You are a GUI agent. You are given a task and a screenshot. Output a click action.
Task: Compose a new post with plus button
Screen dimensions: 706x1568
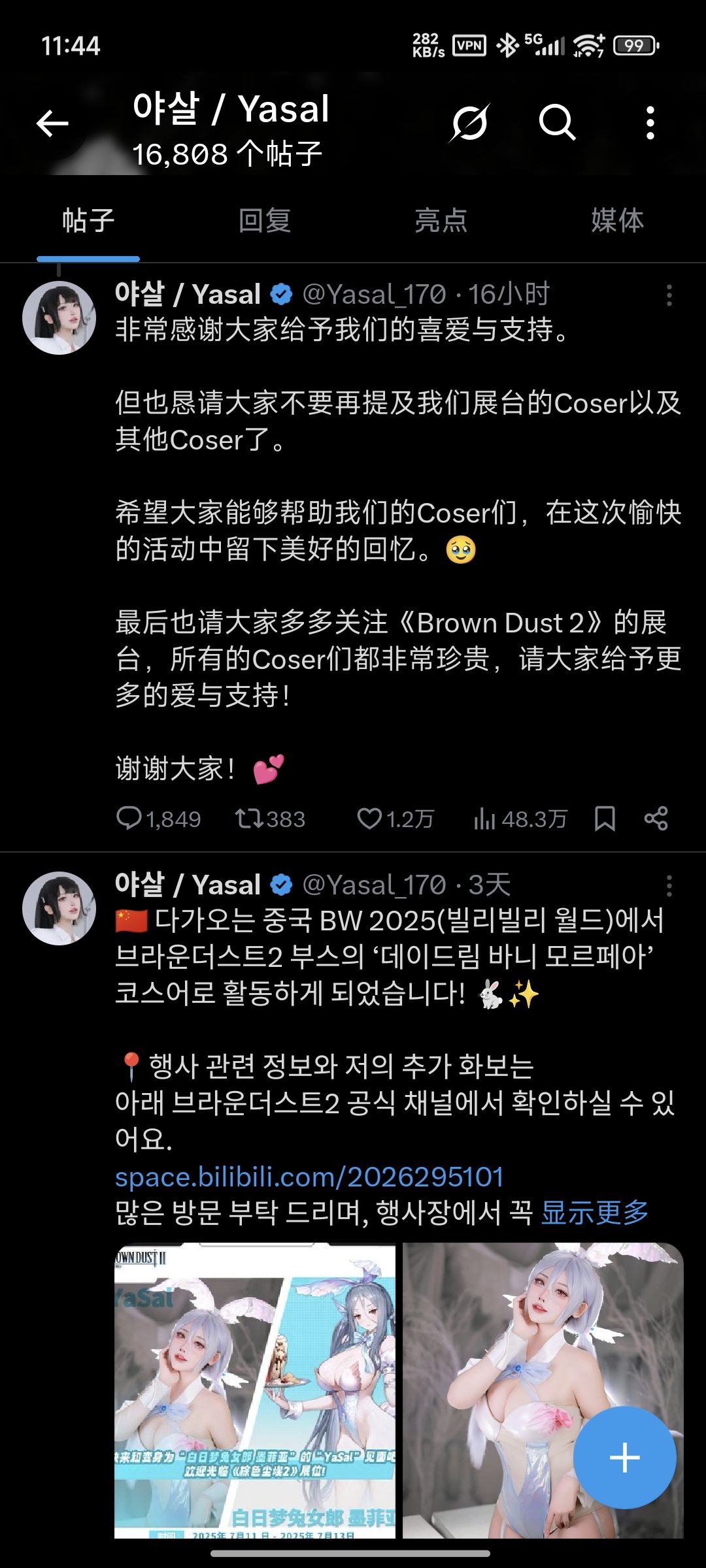pyautogui.click(x=624, y=1458)
